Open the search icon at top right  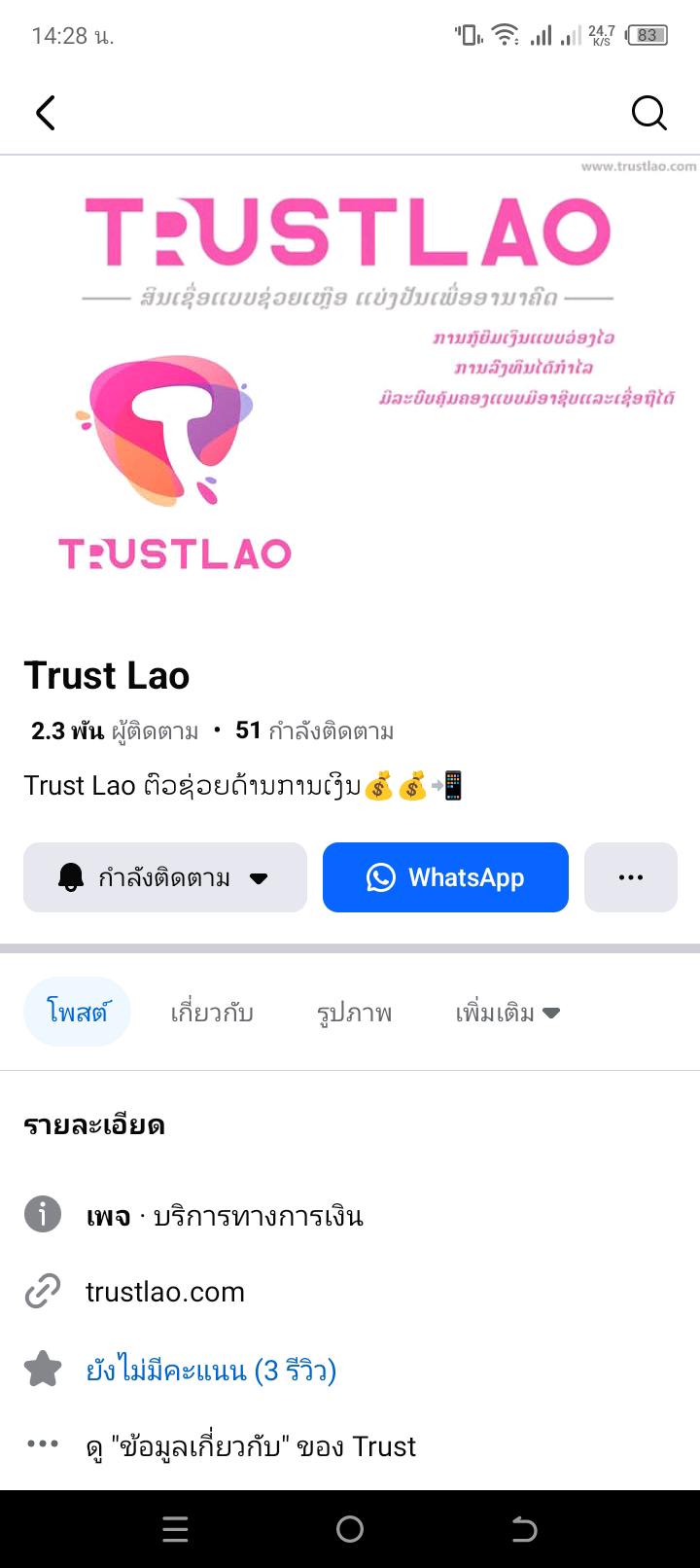(x=648, y=113)
